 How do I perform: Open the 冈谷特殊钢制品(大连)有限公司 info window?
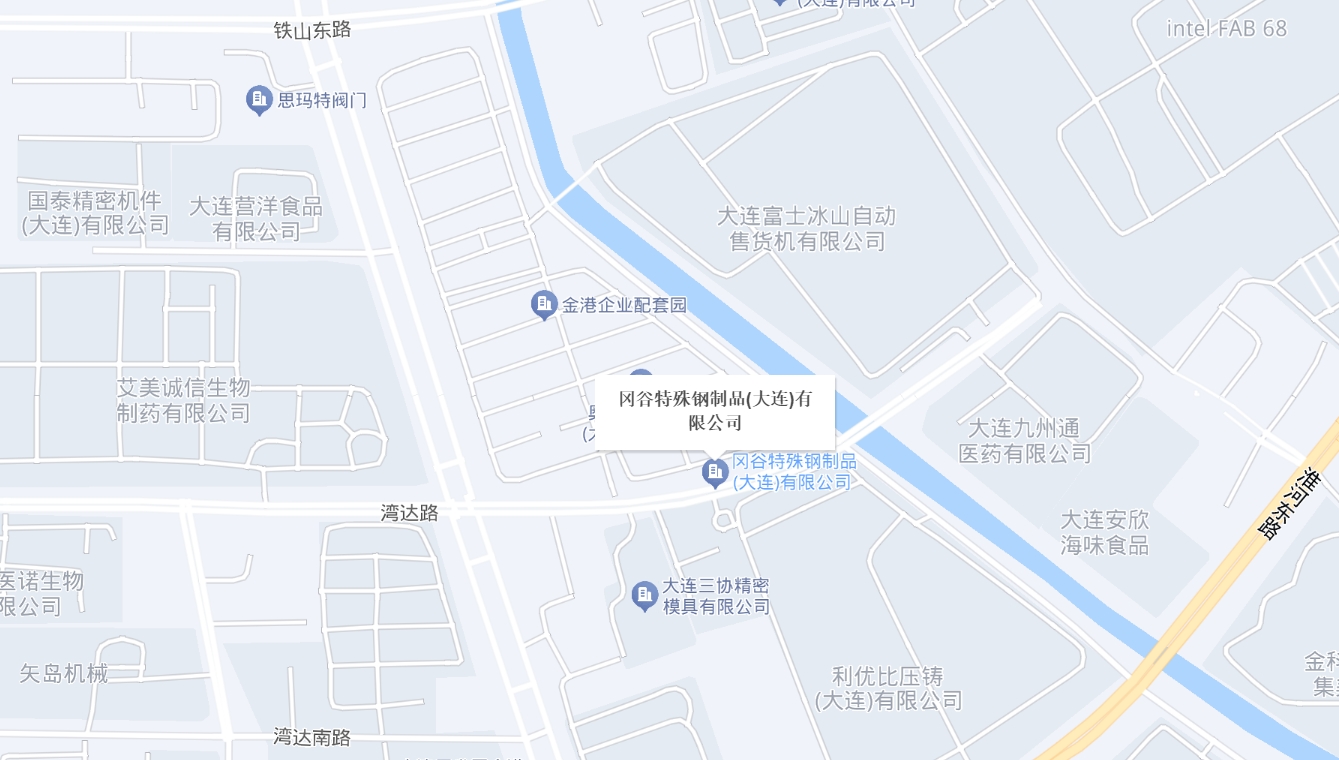point(715,411)
